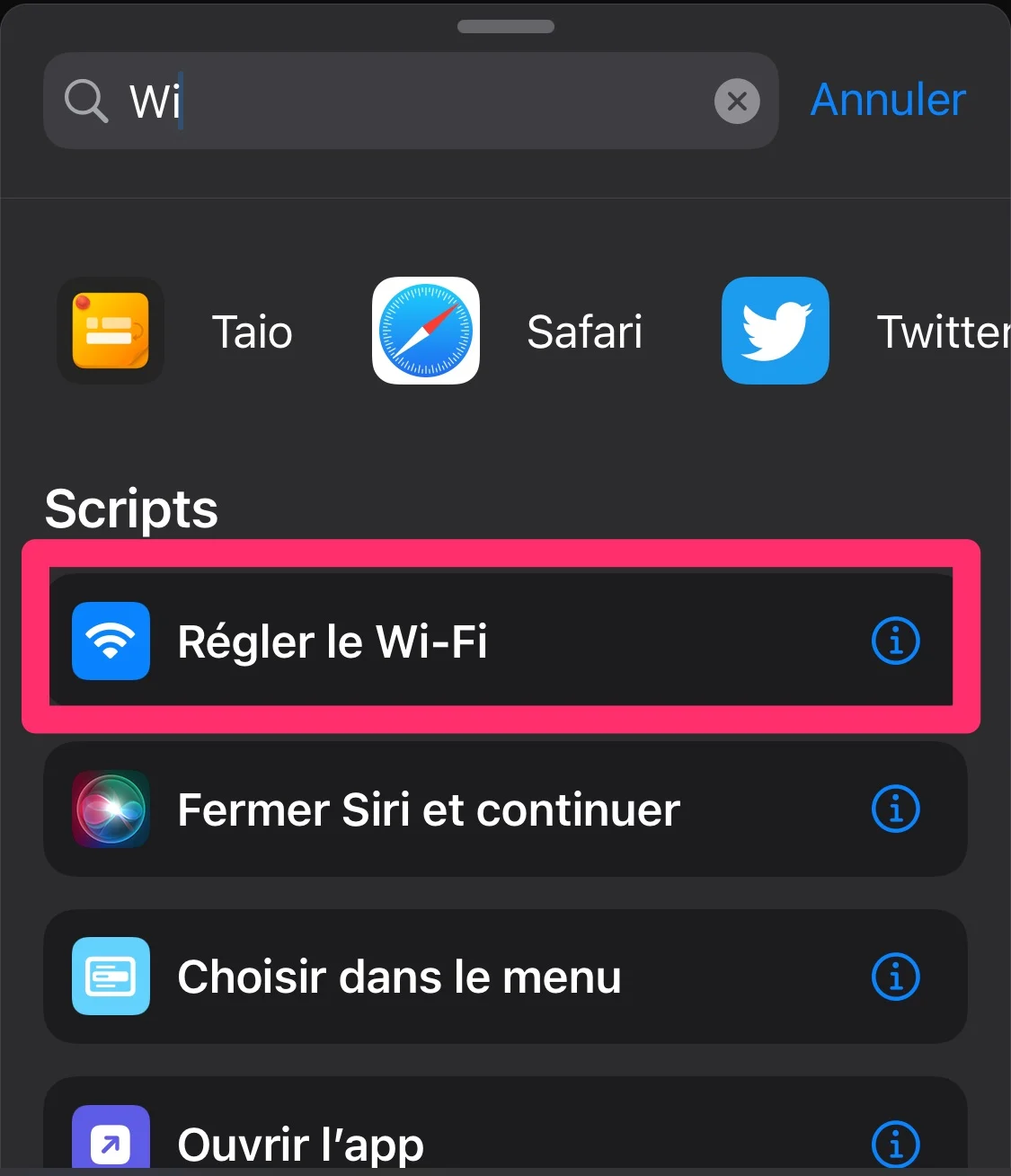
Task: Tap the search field containing Wi
Action: (404, 101)
